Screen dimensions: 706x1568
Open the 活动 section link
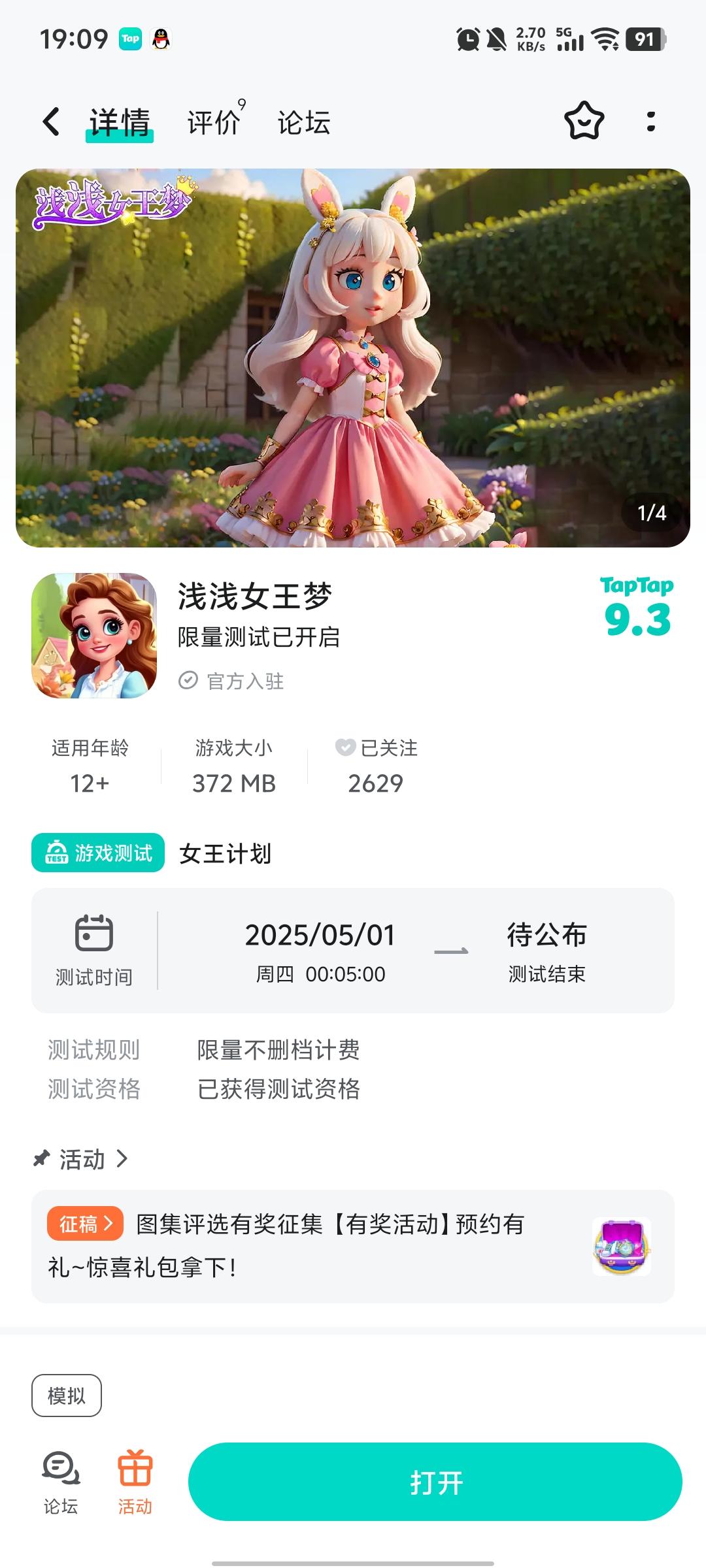(x=80, y=1160)
